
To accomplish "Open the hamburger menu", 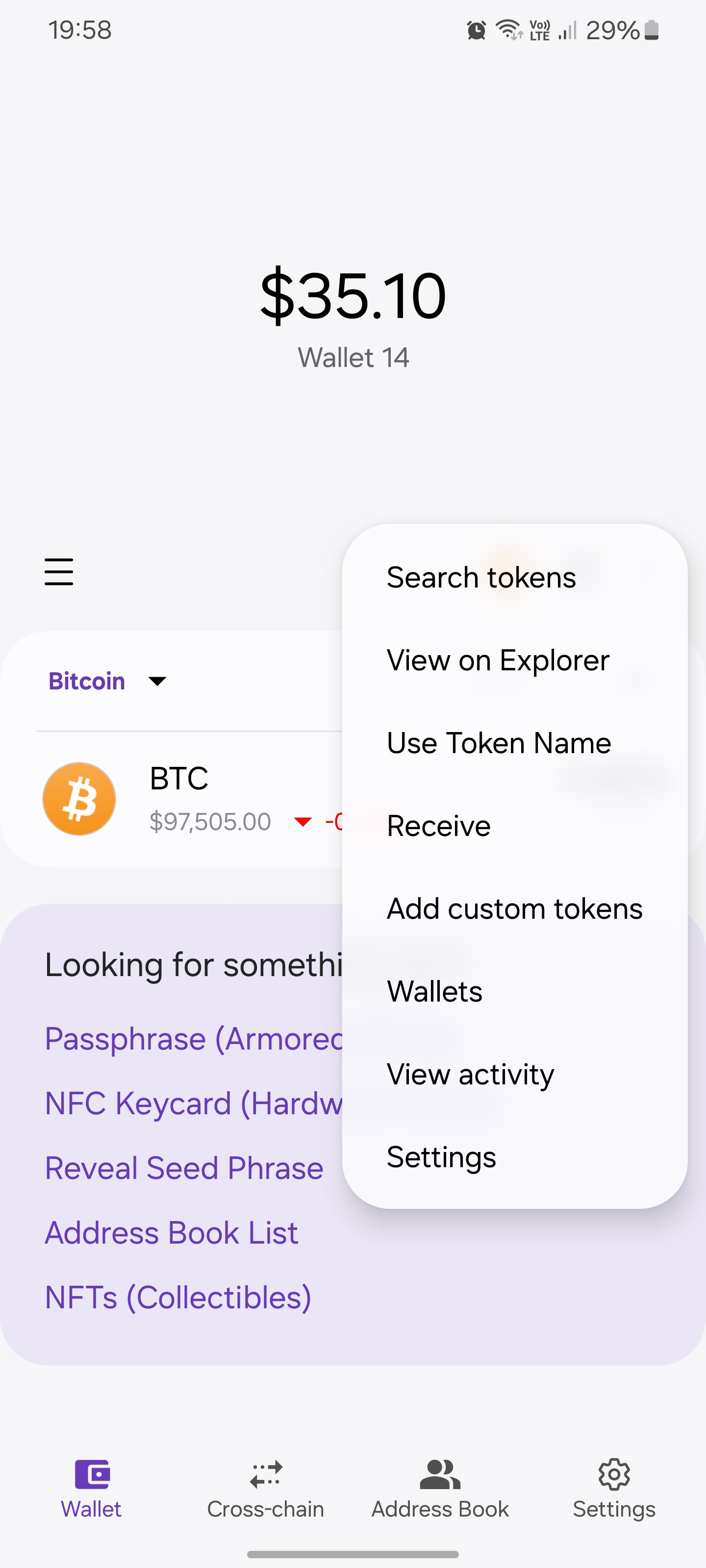I will [x=58, y=572].
